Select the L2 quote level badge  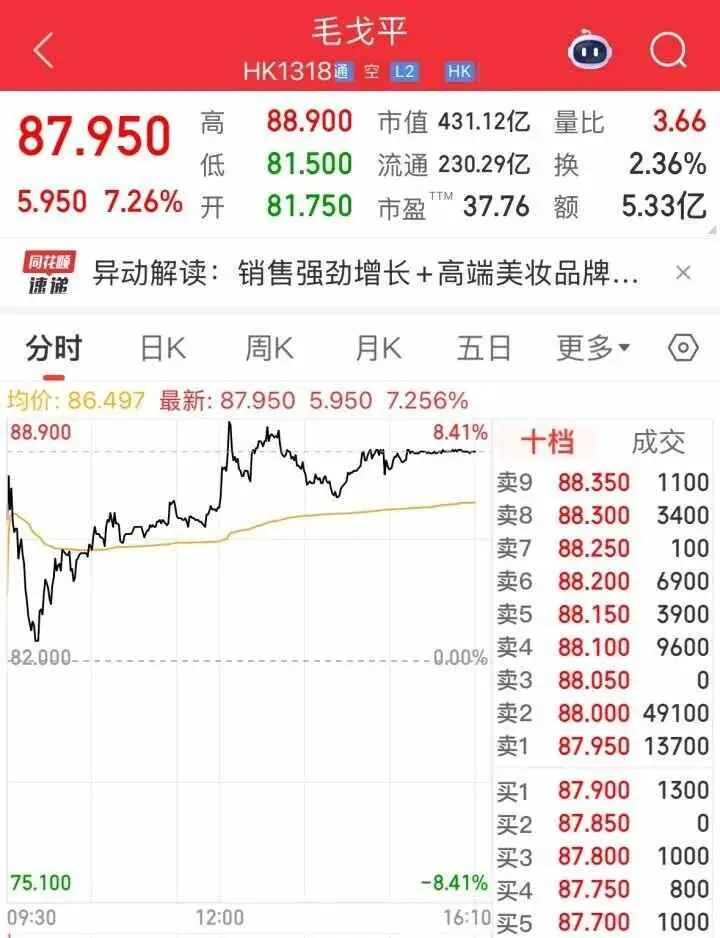404,72
